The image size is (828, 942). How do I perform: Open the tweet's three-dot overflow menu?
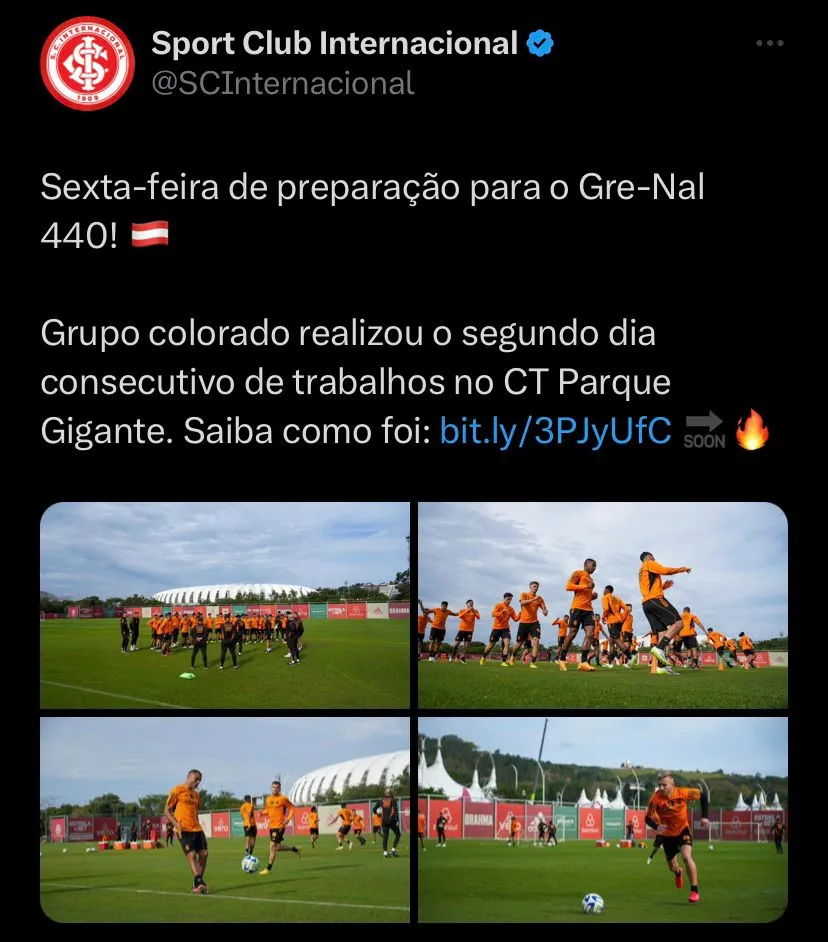pyautogui.click(x=769, y=44)
